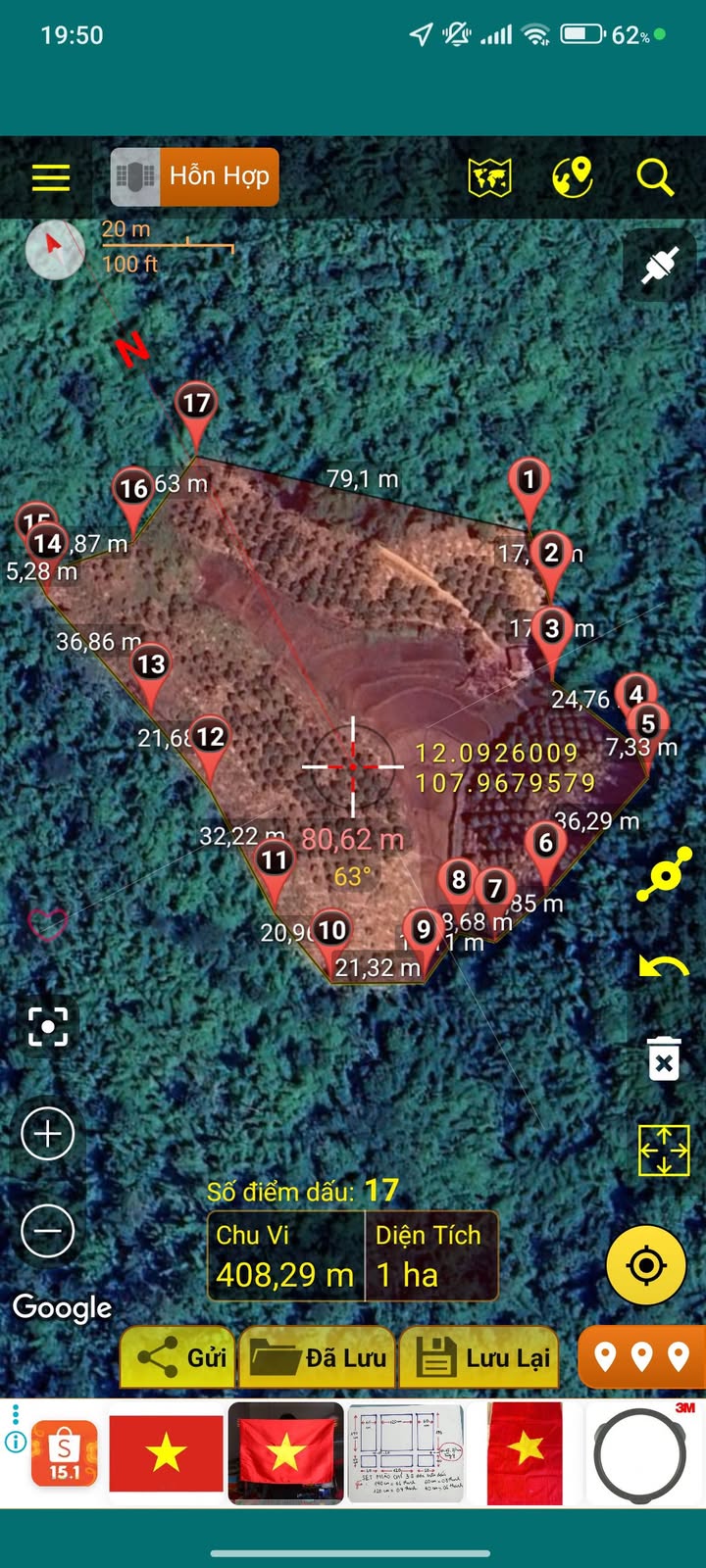The width and height of the screenshot is (706, 1568).
Task: Open the world map layers icon
Action: pos(489,177)
